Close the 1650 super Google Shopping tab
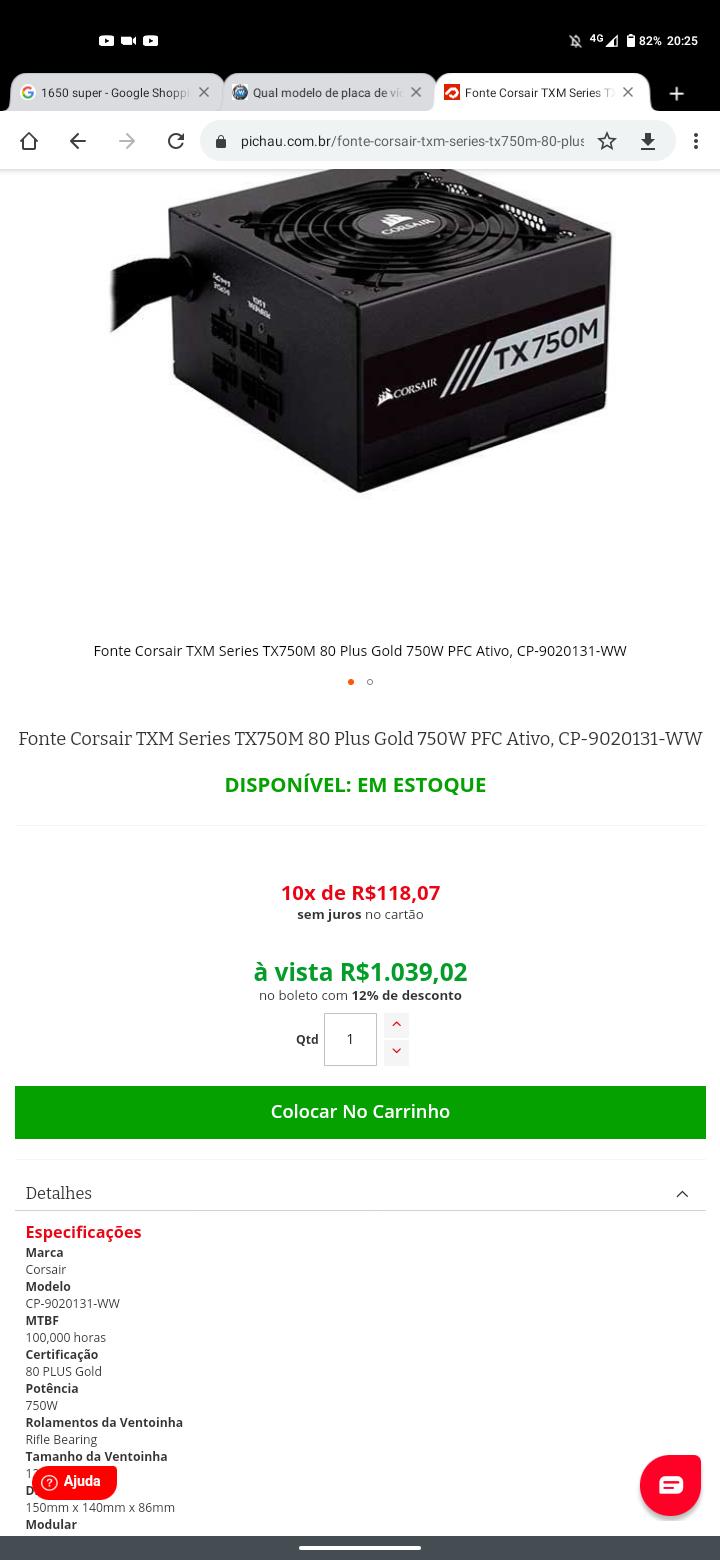 click(204, 92)
